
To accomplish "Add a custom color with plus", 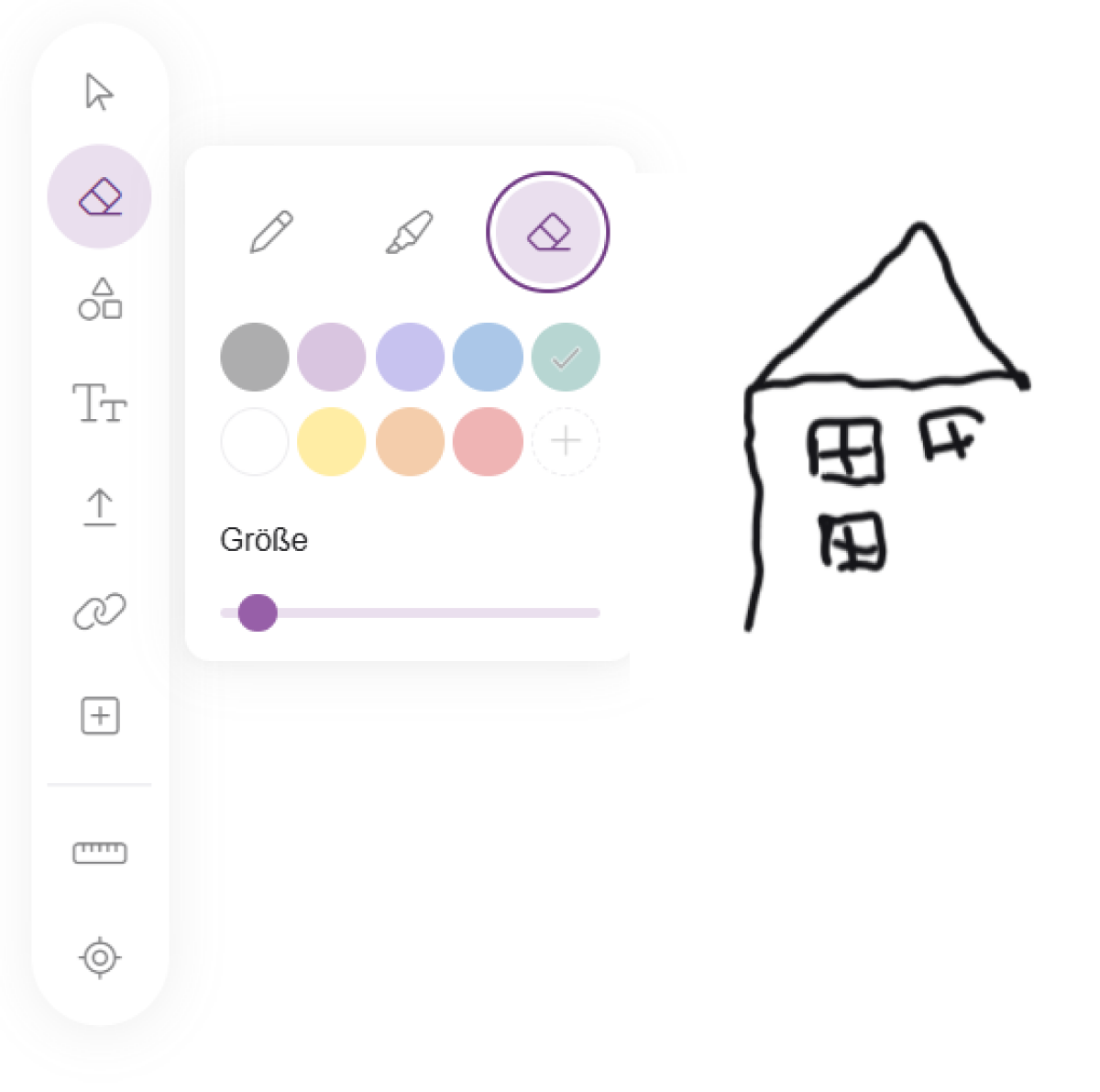I will 566,442.
